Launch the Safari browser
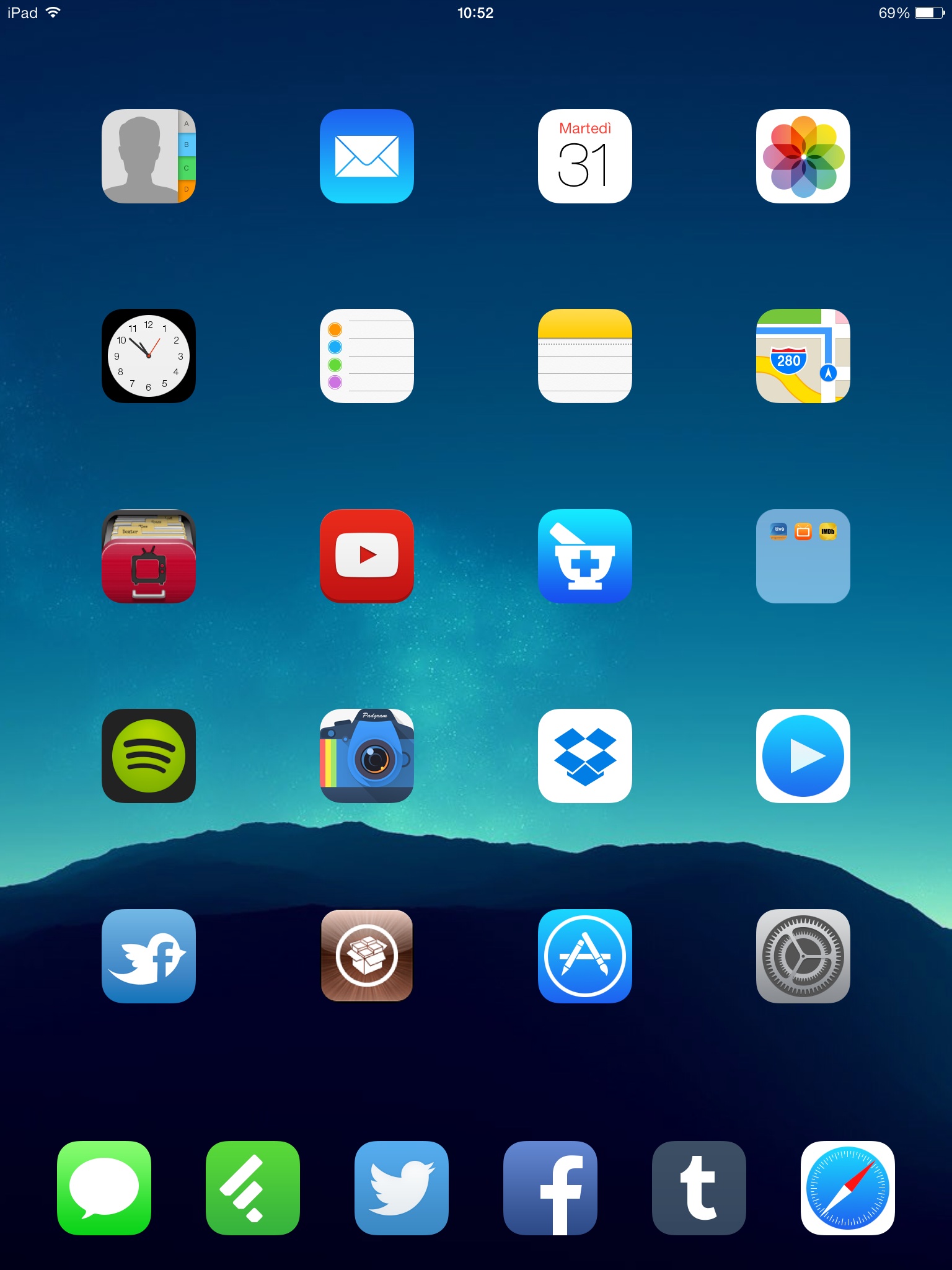 (848, 1188)
